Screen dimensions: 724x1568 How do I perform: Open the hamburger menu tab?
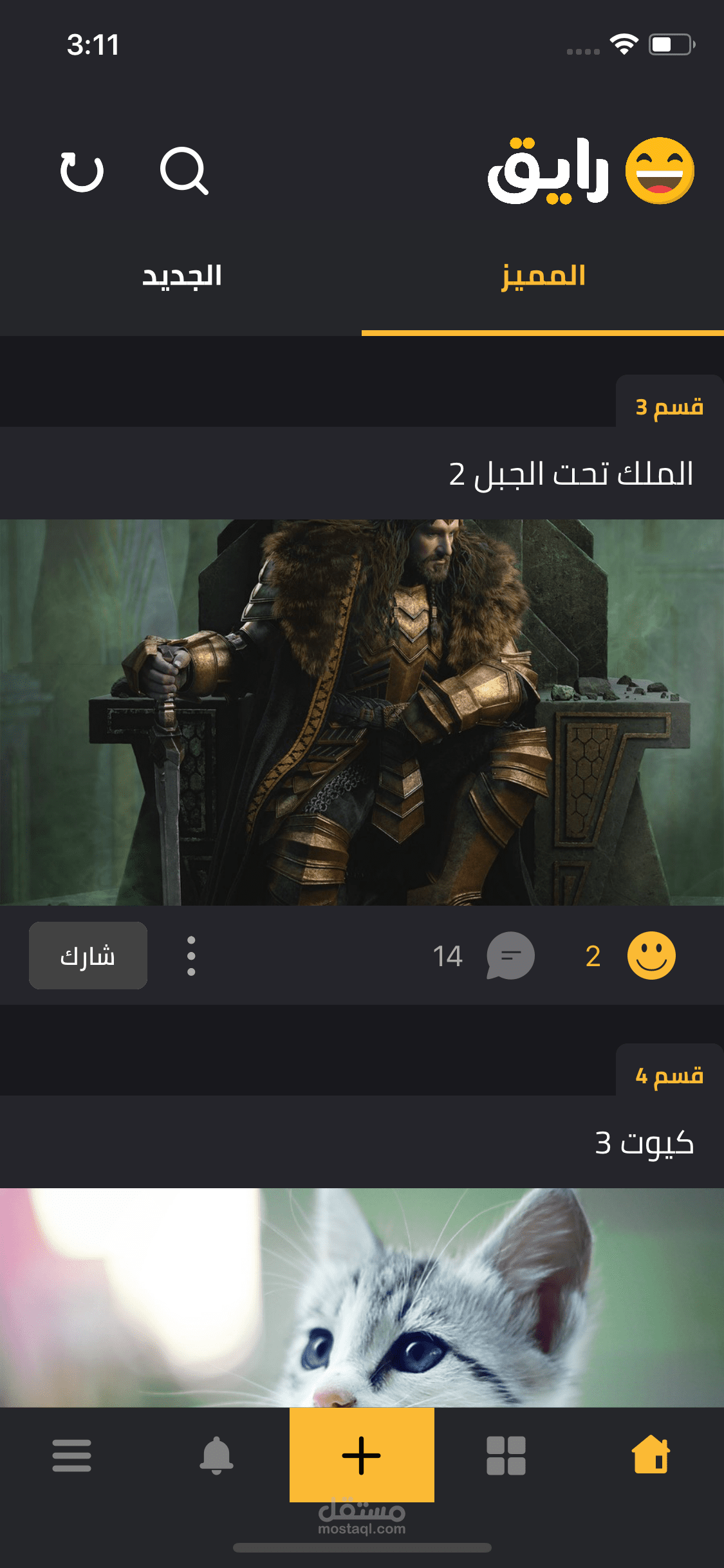pos(72,1455)
